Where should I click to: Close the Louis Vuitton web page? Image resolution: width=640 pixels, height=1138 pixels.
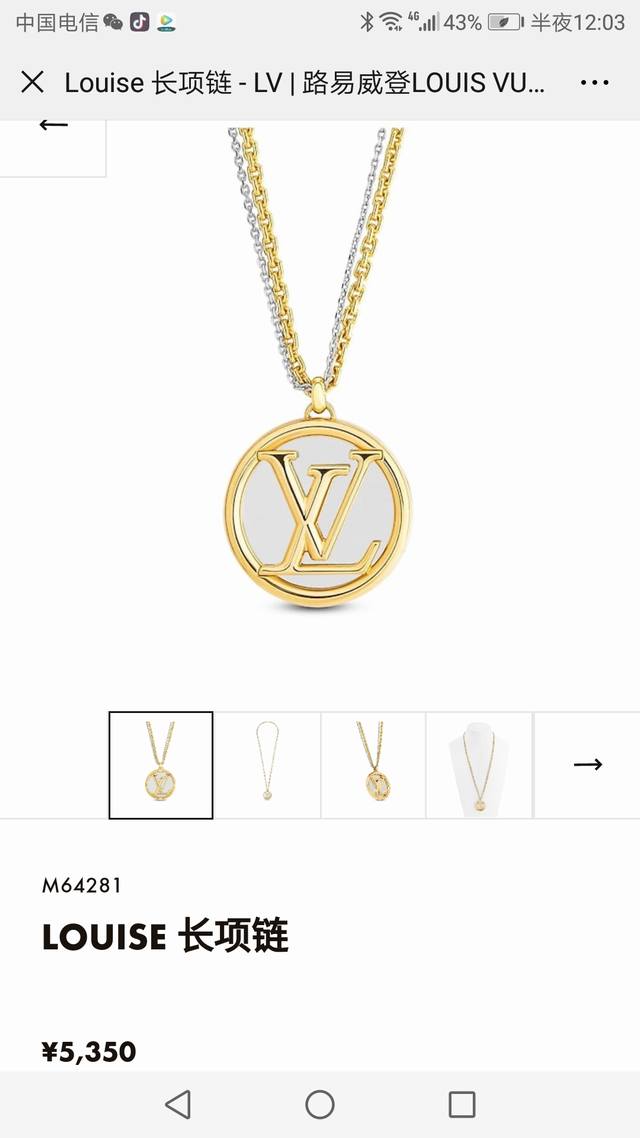point(33,82)
